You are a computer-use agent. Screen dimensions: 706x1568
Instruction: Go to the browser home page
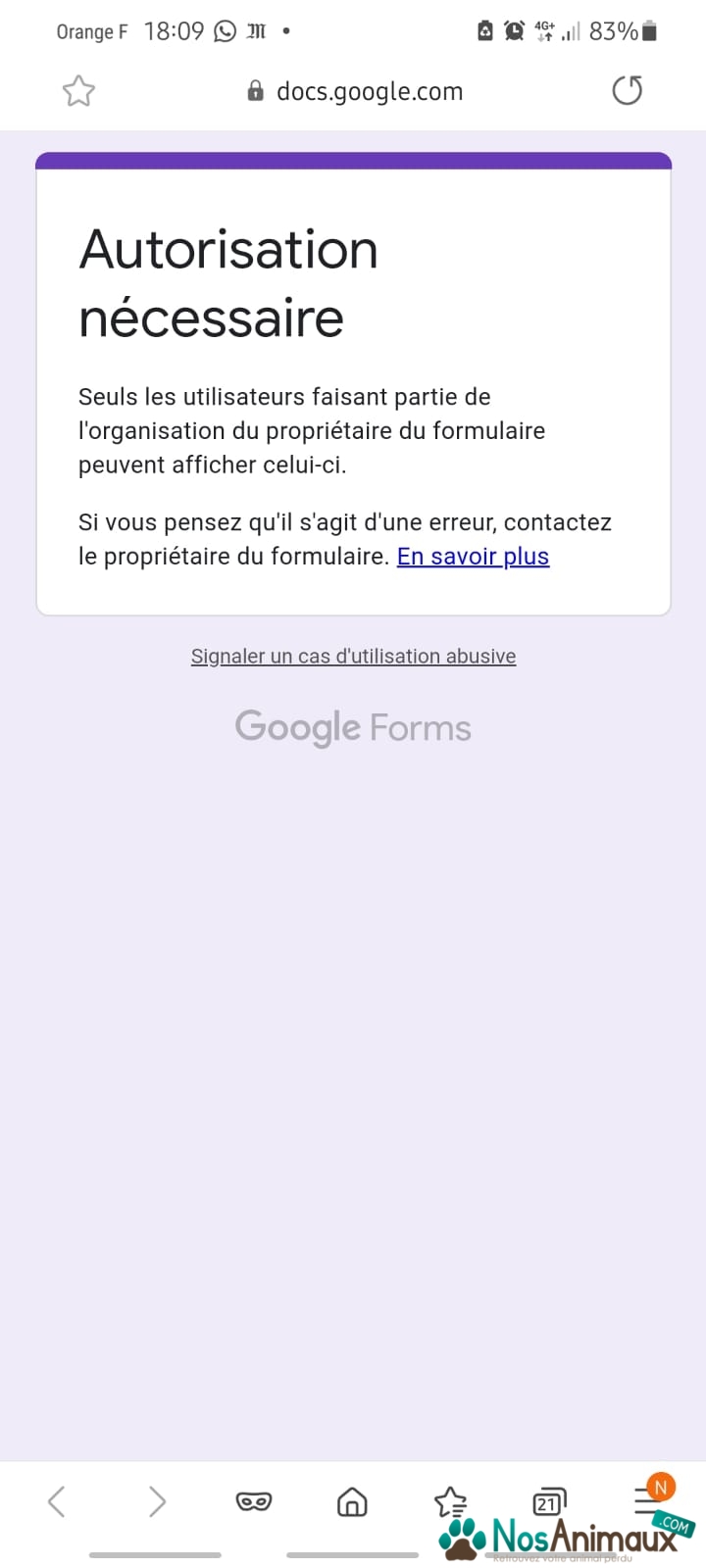tap(352, 1501)
